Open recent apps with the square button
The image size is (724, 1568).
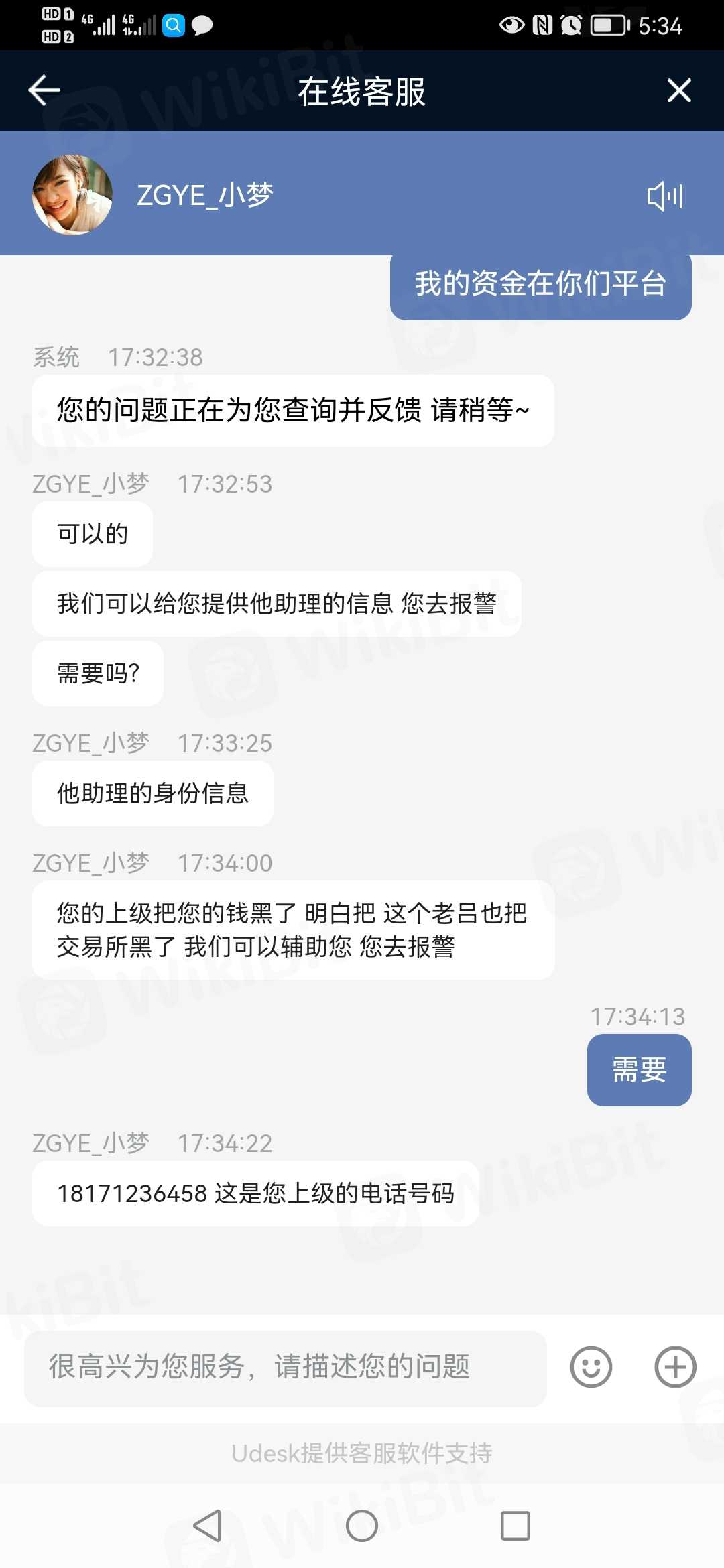[x=516, y=1526]
